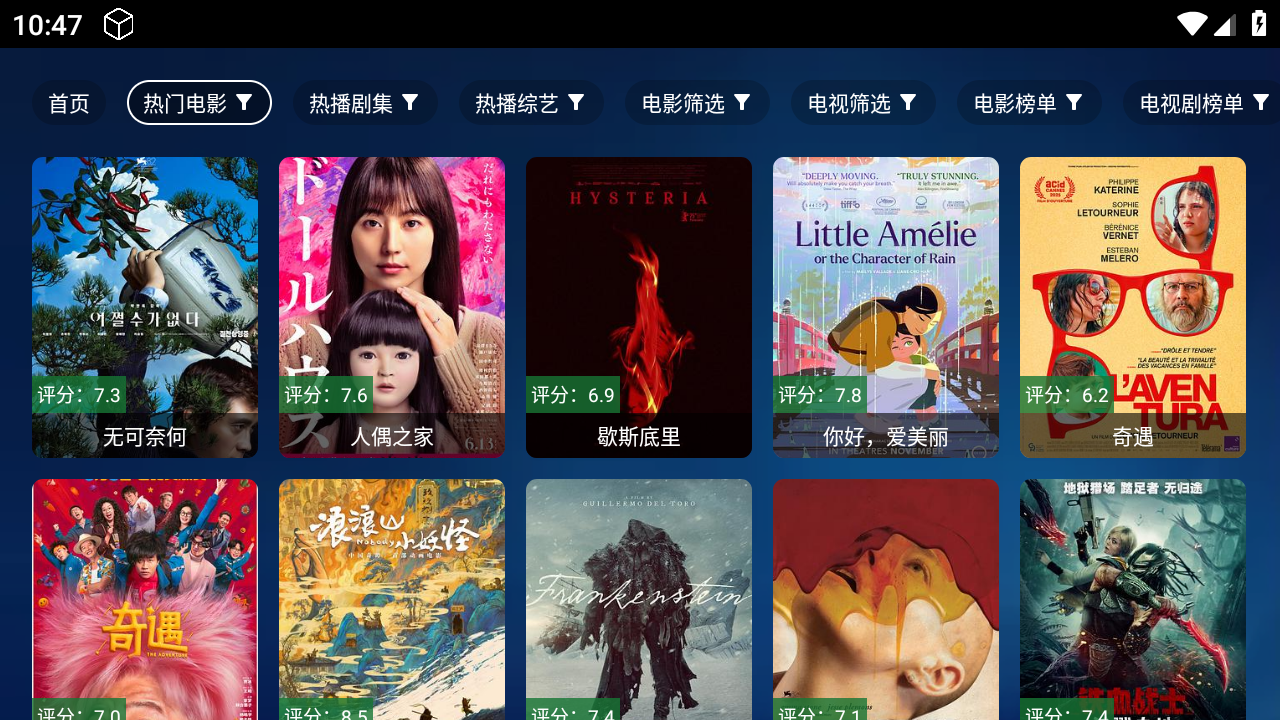Select the 热门电影 tab

point(199,103)
